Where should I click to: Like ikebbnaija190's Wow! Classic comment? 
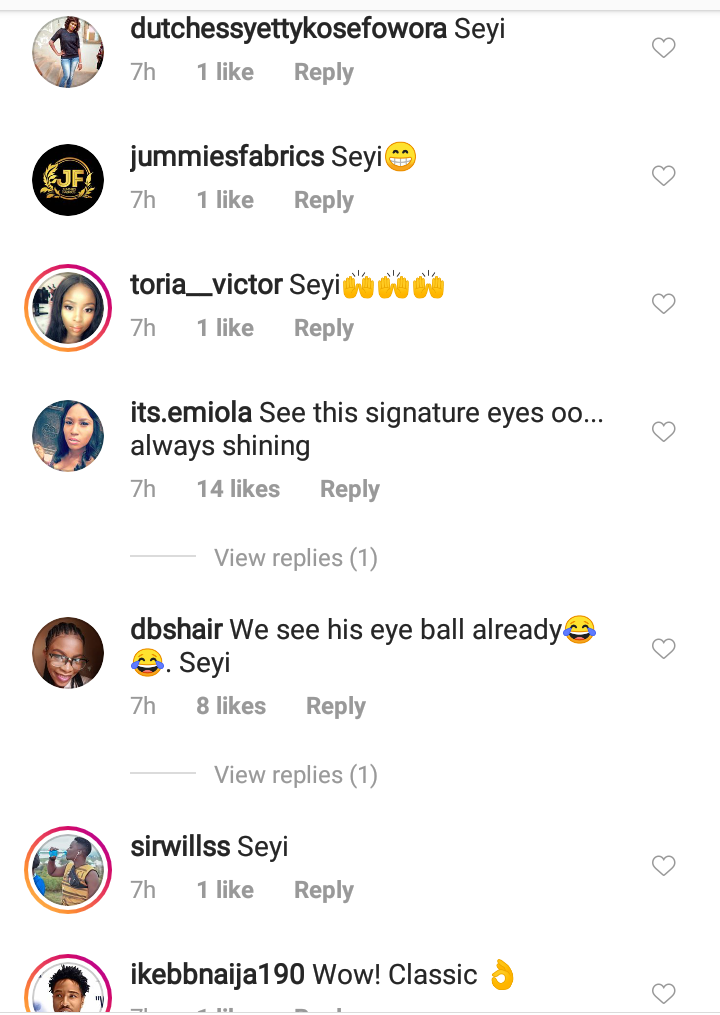coord(664,993)
